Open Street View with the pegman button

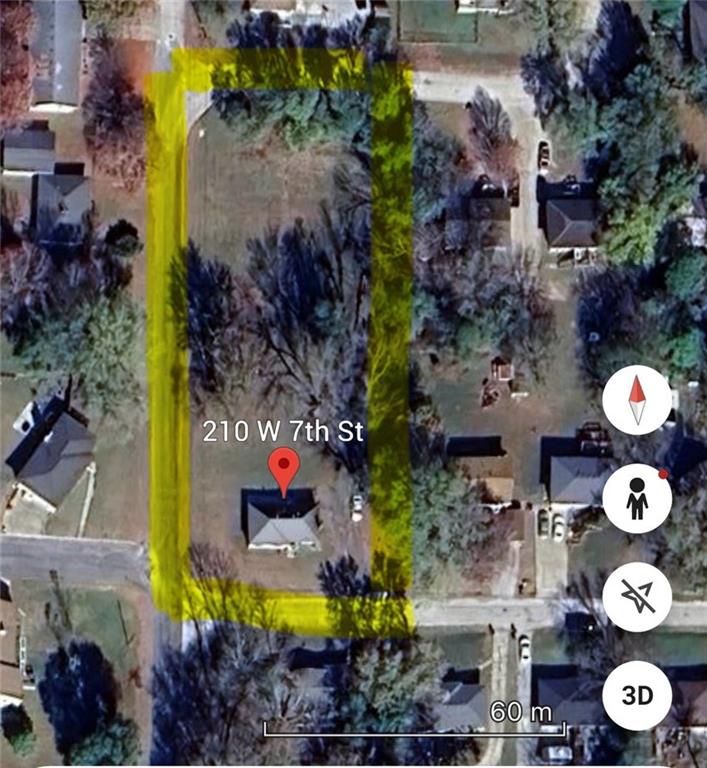tap(637, 498)
